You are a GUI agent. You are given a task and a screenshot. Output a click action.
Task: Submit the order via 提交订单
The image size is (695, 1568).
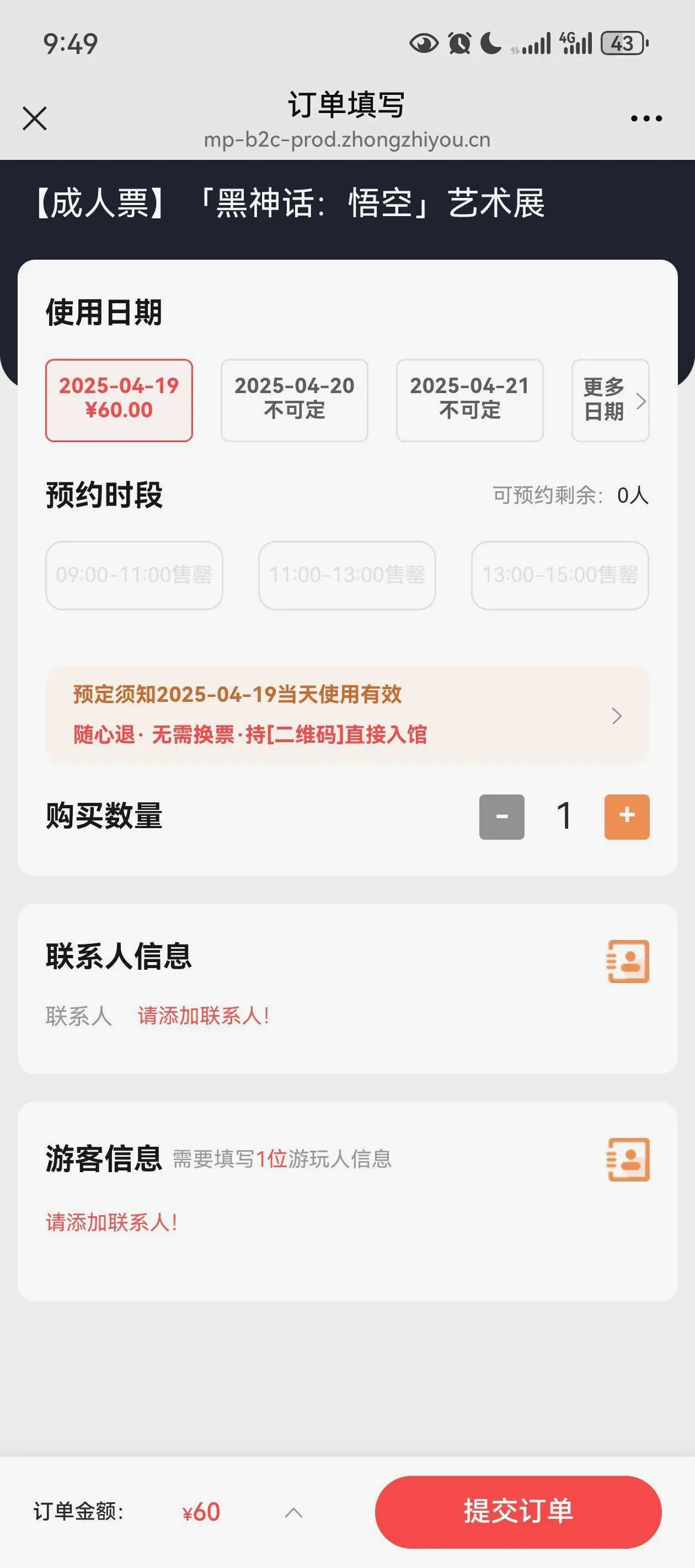(x=518, y=1511)
